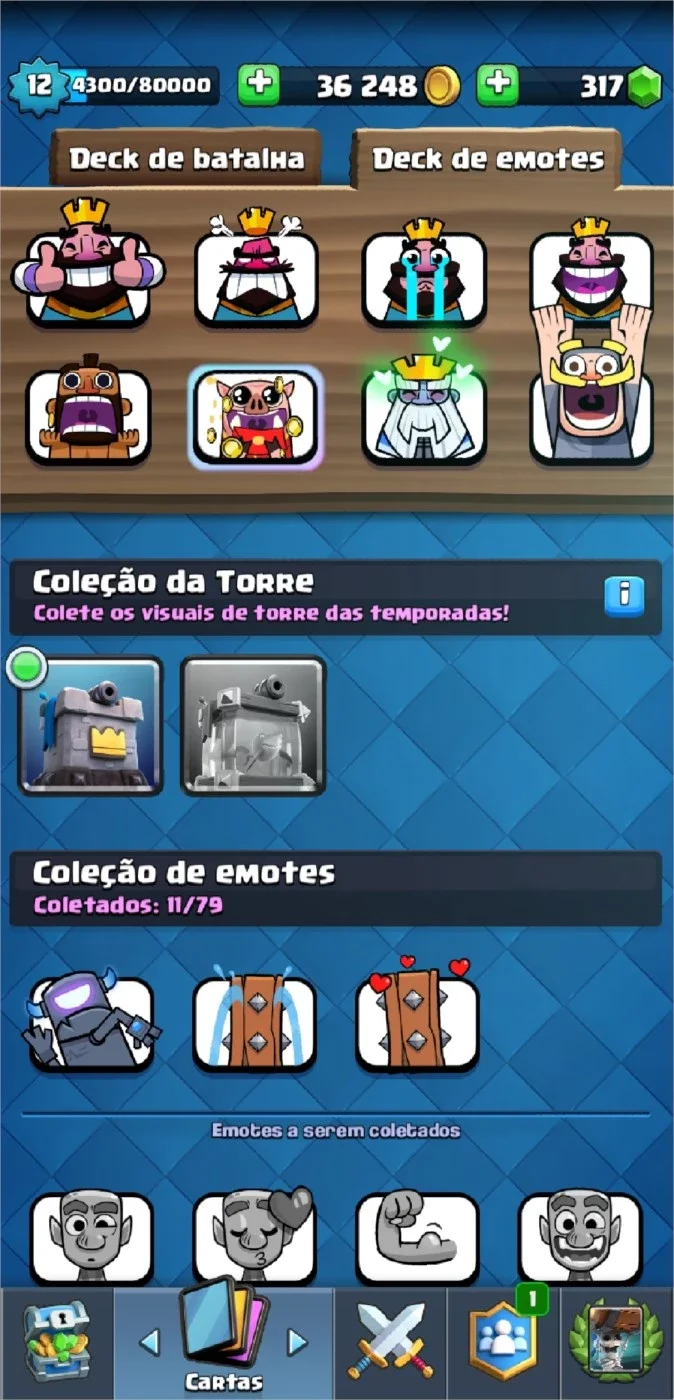
Task: Go to the battle crossed swords tab
Action: 390,1343
